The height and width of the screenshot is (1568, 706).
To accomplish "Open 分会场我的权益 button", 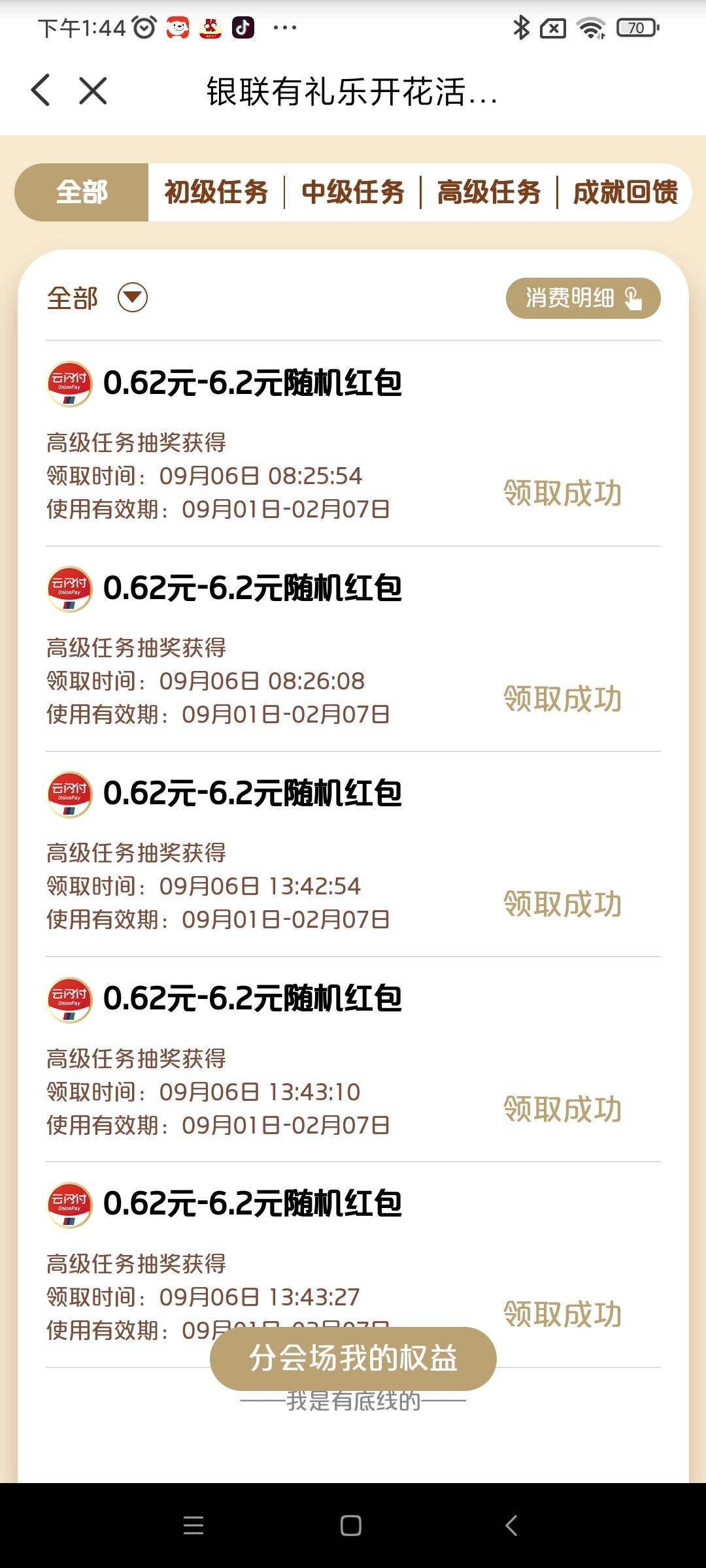I will [x=353, y=1358].
